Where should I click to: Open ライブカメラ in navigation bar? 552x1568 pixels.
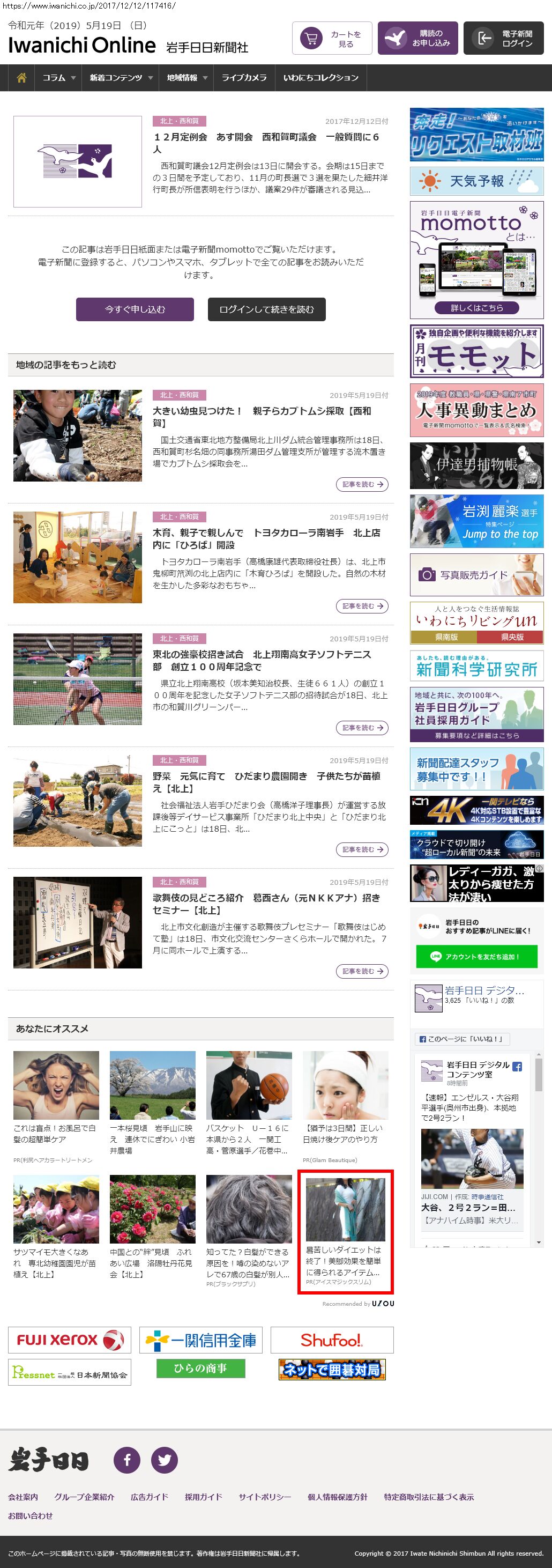(x=243, y=78)
